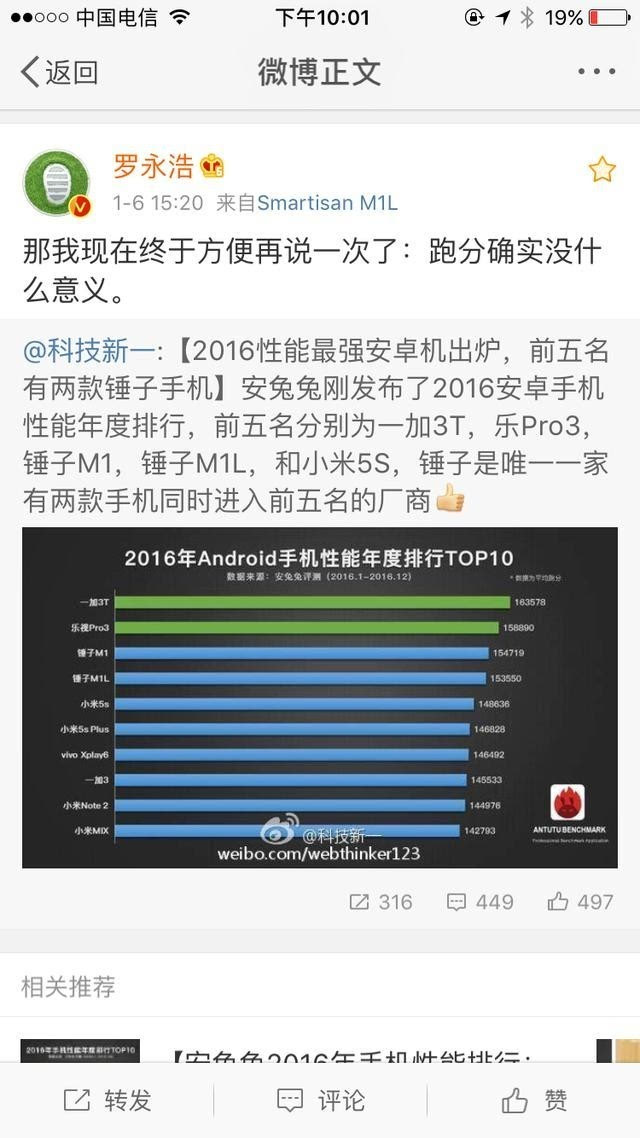This screenshot has height=1138, width=640.
Task: Open the Smartisan M1L source link
Action: coord(327,203)
